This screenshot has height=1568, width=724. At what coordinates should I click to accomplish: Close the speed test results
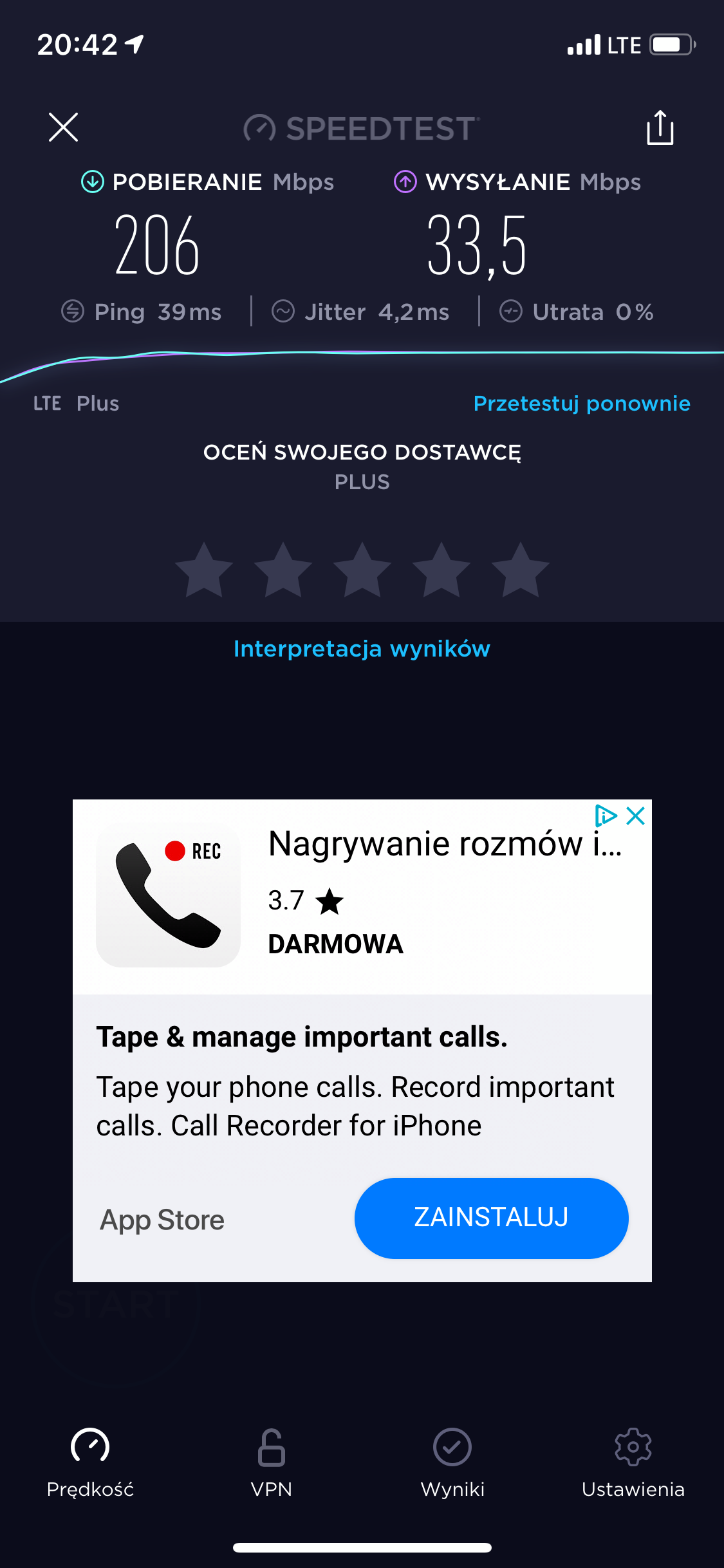pos(63,127)
